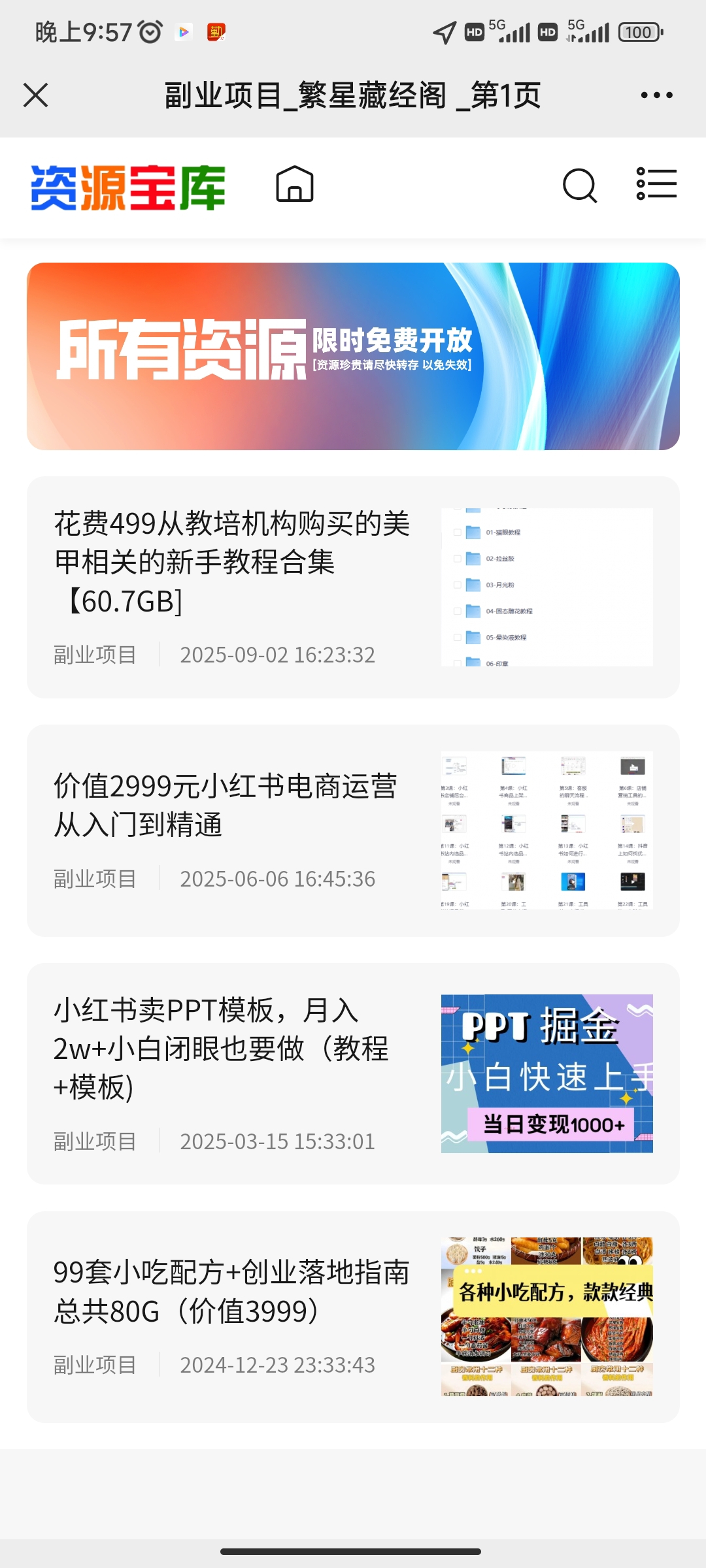Open the category list menu icon

tap(656, 184)
